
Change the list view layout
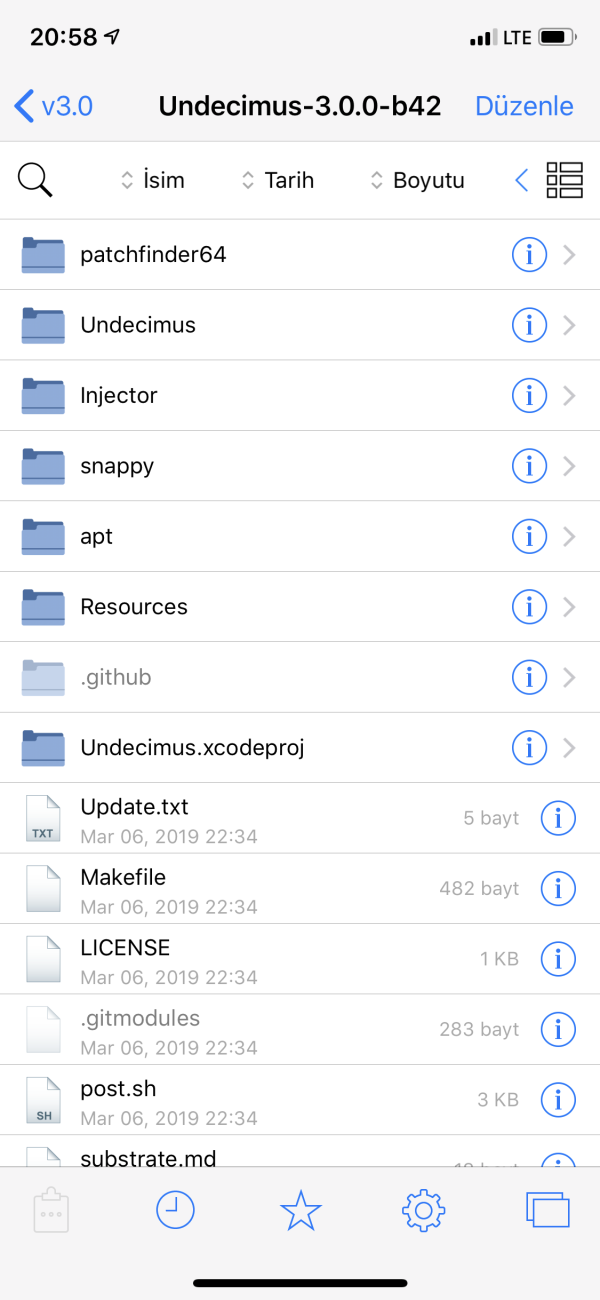(x=564, y=180)
